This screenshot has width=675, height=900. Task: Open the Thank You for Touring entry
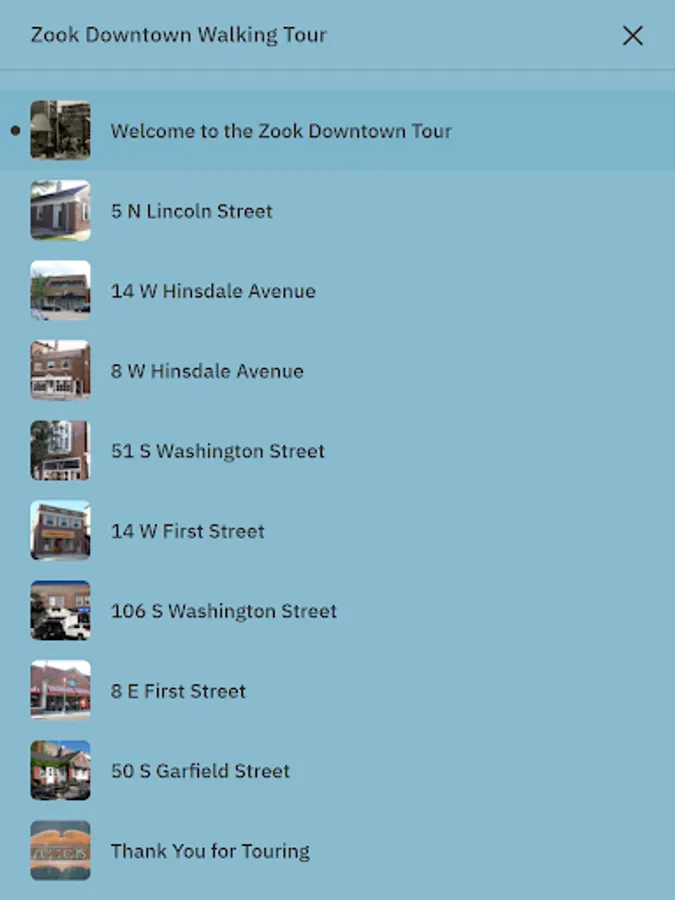(x=338, y=851)
